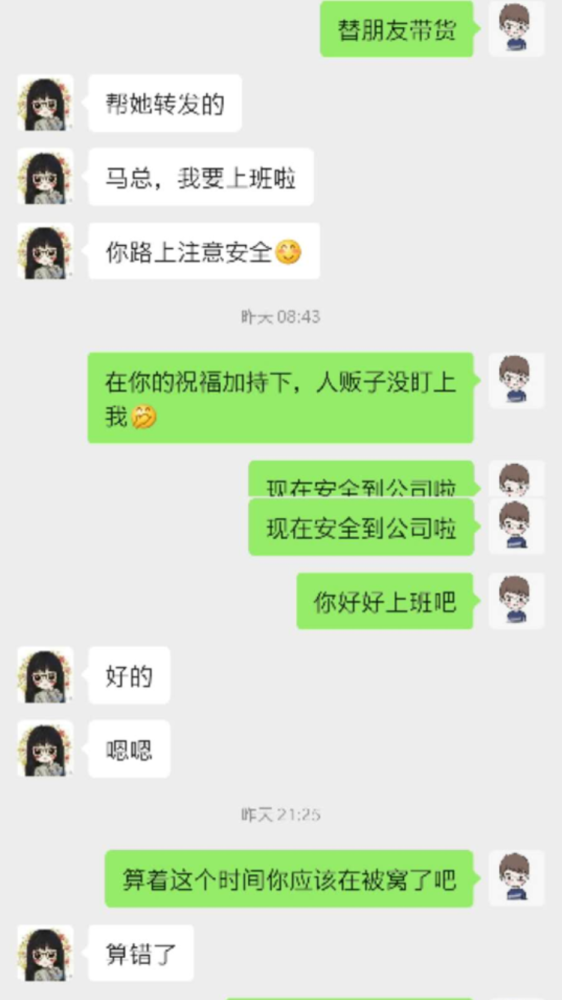Screen dimensions: 562x1000
Task: Open girl's profile next to 你路上注意安全
Action: tap(45, 251)
